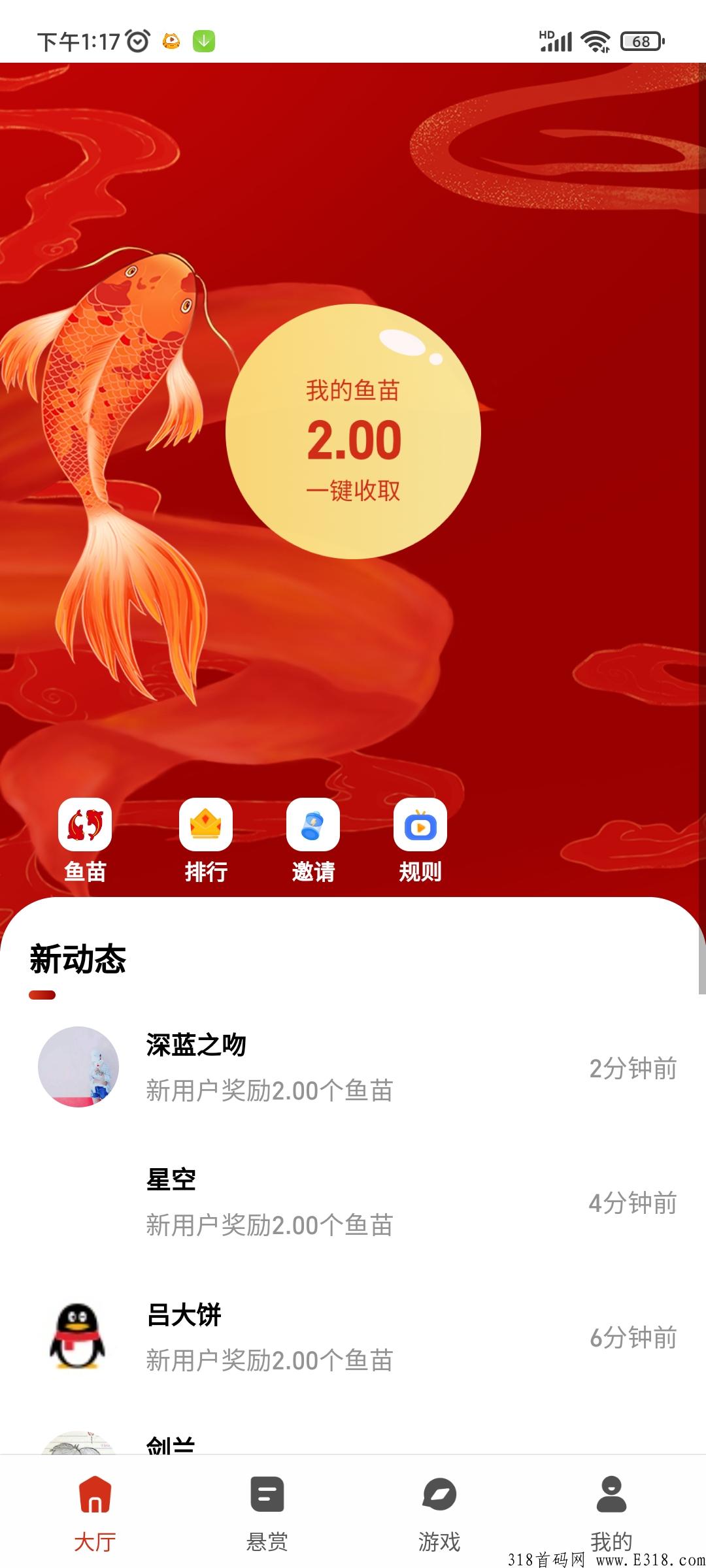Tap the alarm clock status bar icon

[137, 41]
